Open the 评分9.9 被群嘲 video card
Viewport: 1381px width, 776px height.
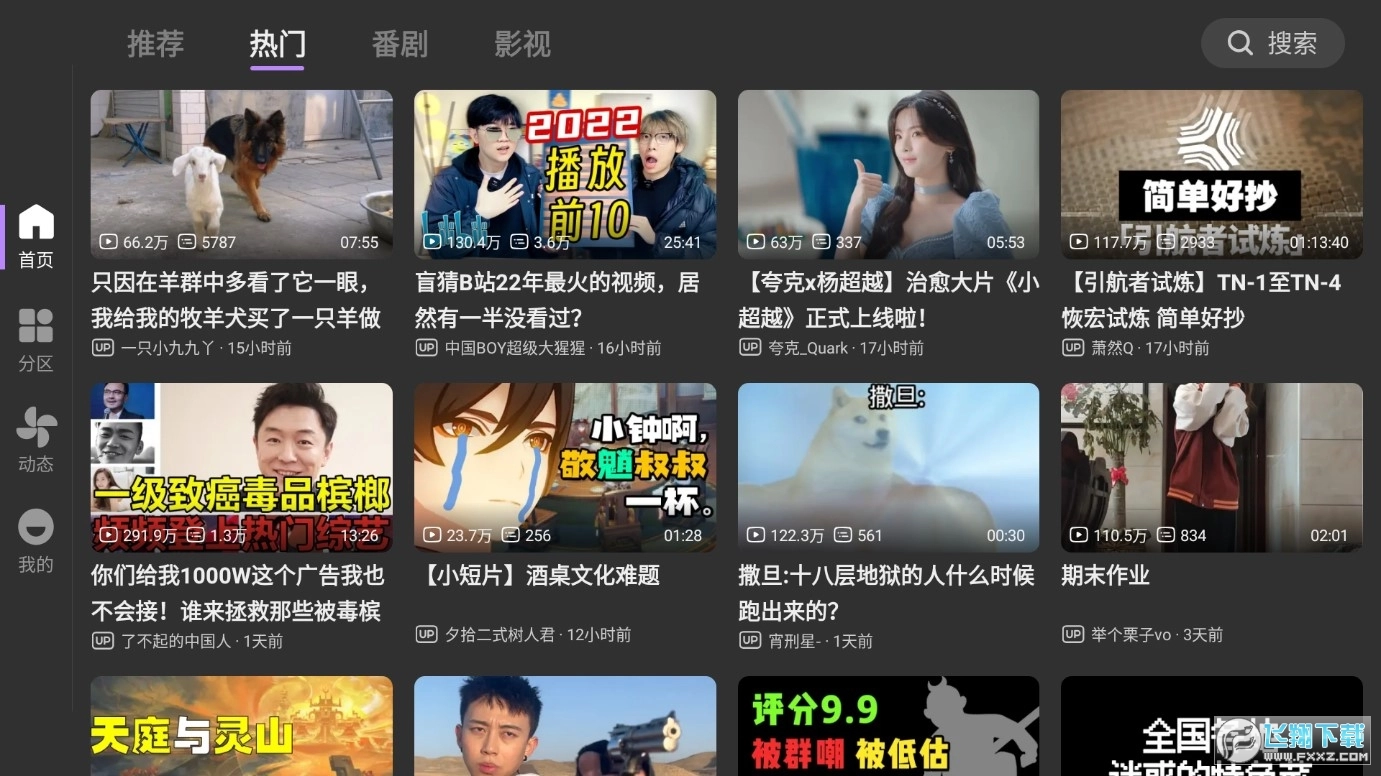[x=888, y=726]
